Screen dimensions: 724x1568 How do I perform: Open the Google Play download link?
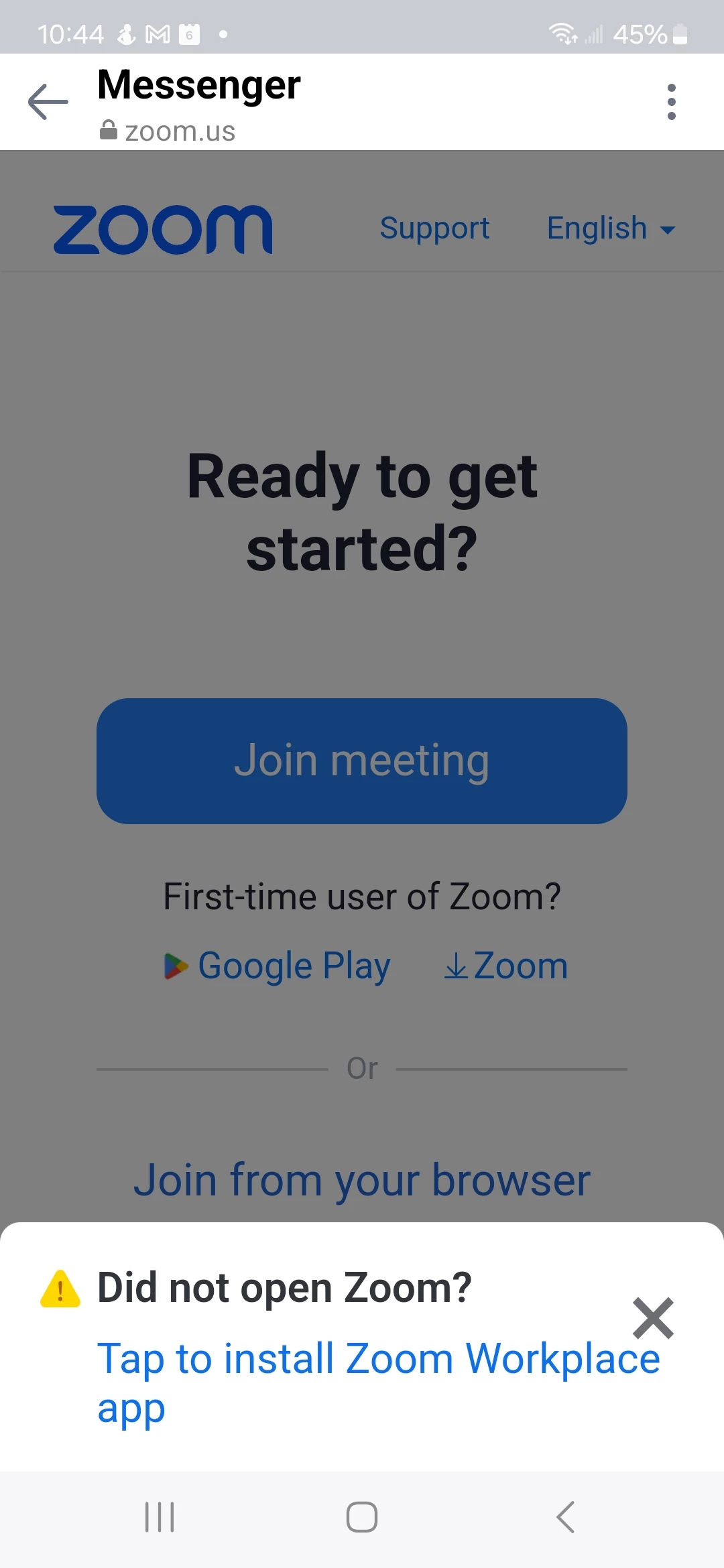pos(278,966)
